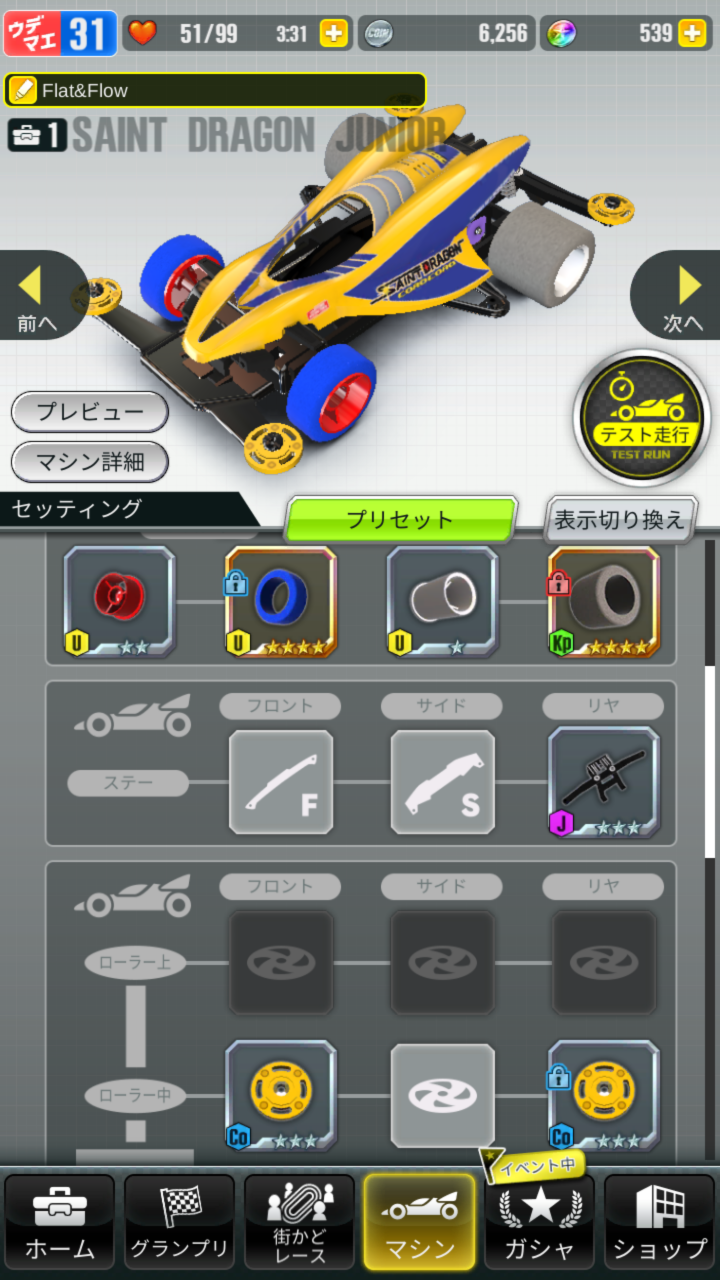Open the 街かどレース street race tab
This screenshot has height=1280, width=720.
click(300, 1222)
